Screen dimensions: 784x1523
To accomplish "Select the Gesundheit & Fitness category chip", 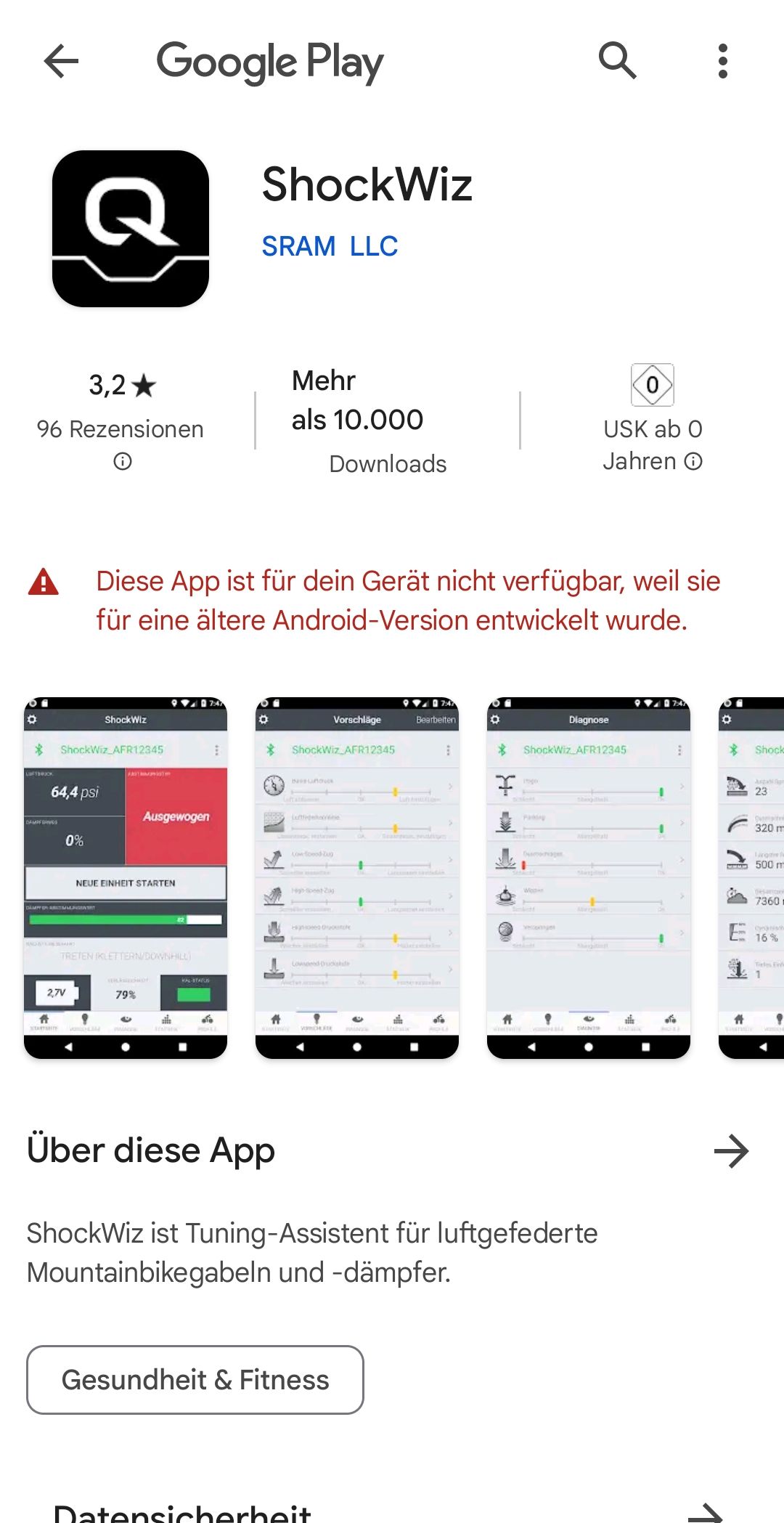I will coord(195,1379).
